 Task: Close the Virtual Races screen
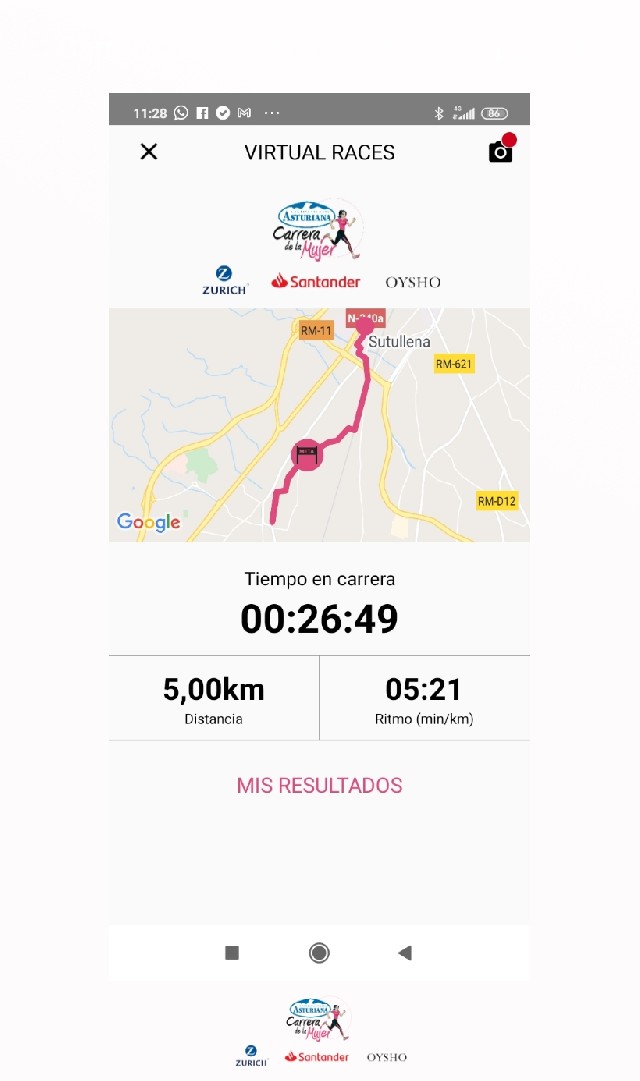(149, 152)
